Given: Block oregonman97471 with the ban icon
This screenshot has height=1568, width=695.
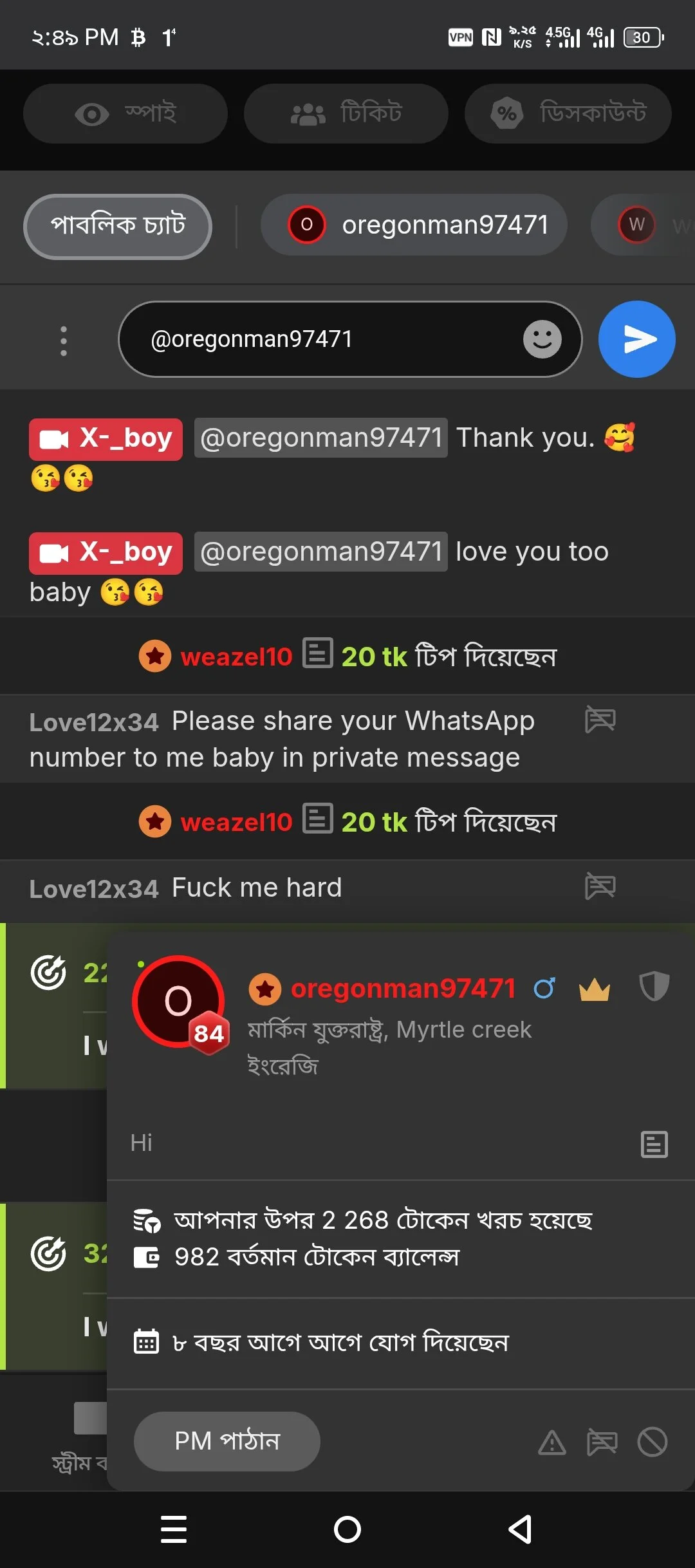Looking at the screenshot, I should pyautogui.click(x=652, y=1442).
